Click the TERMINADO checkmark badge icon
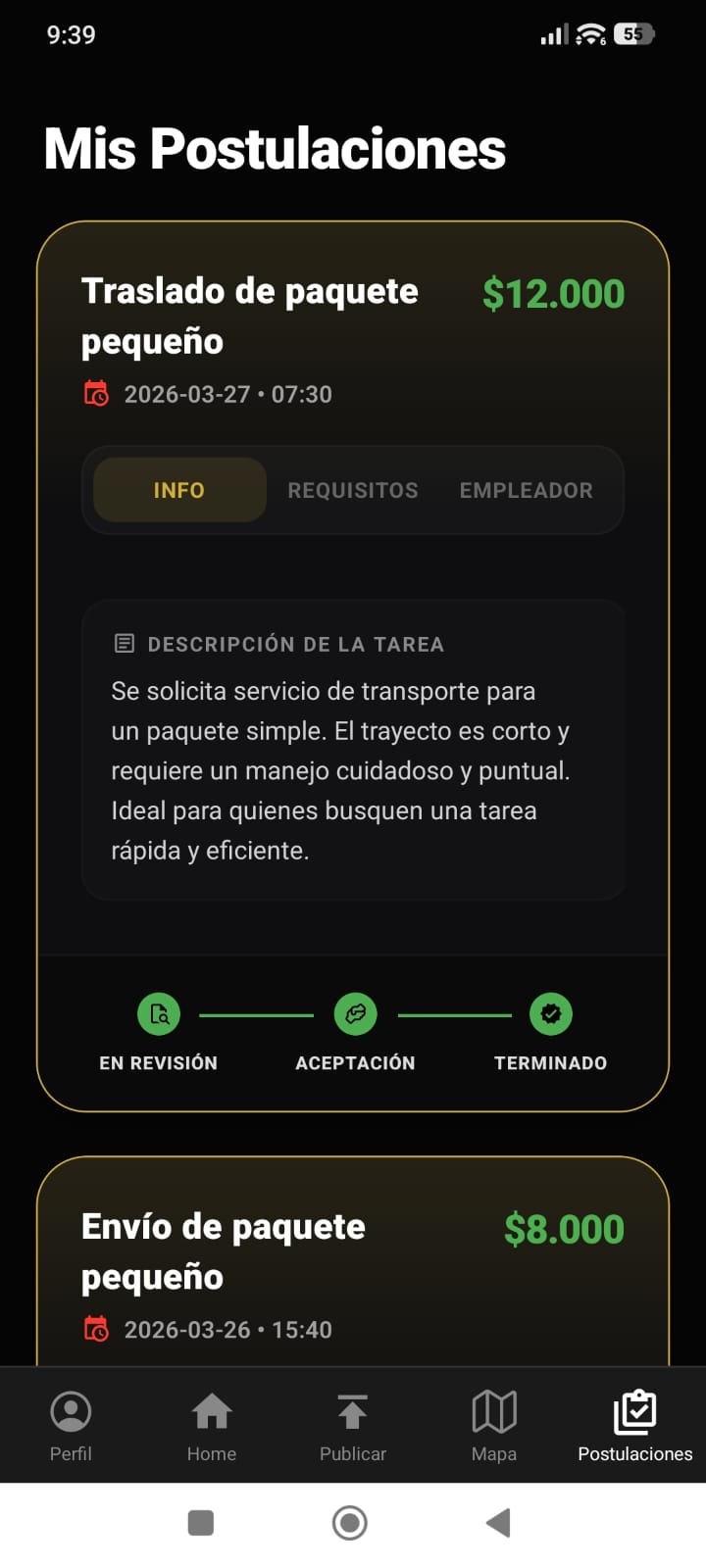Image resolution: width=706 pixels, height=1568 pixels. click(x=551, y=1013)
